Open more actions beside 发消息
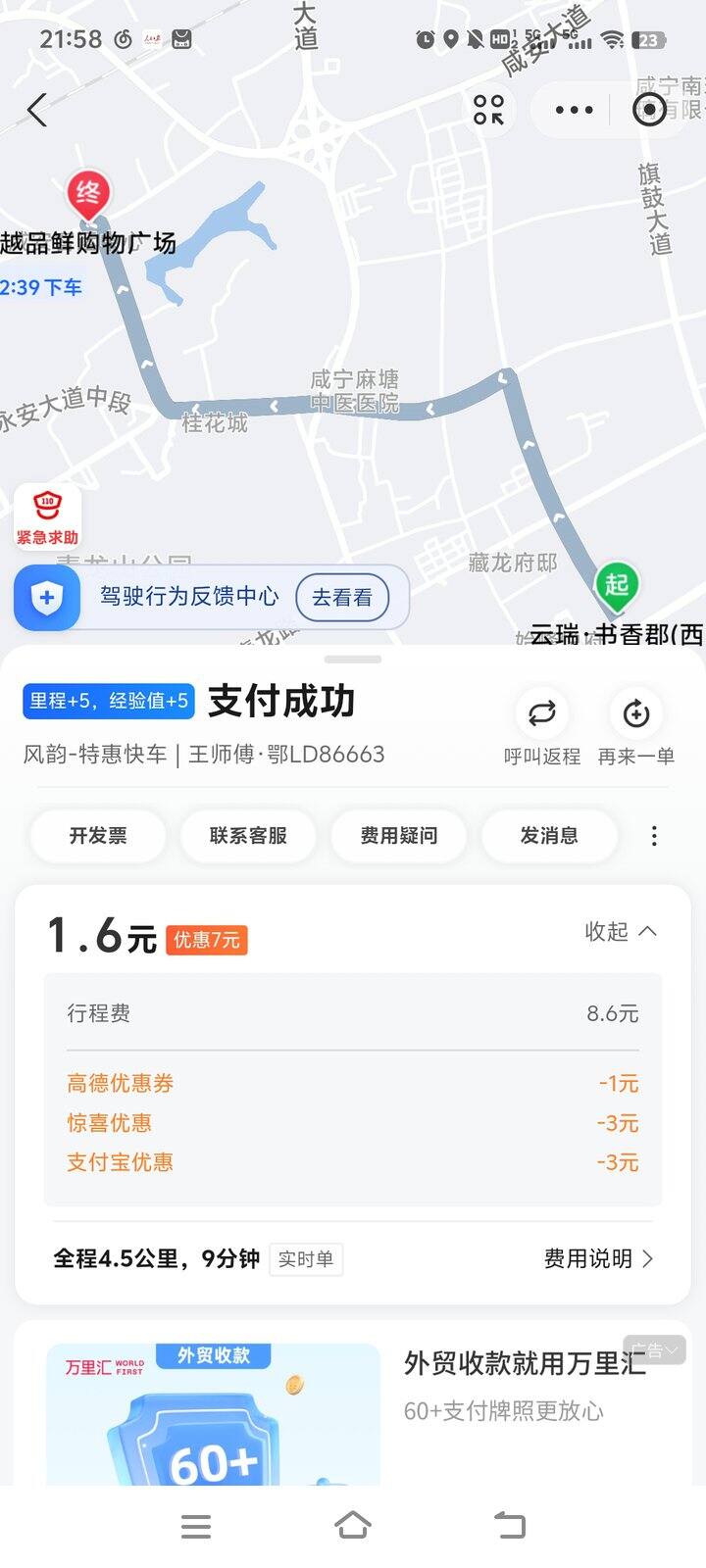This screenshot has width=706, height=1568. [654, 835]
